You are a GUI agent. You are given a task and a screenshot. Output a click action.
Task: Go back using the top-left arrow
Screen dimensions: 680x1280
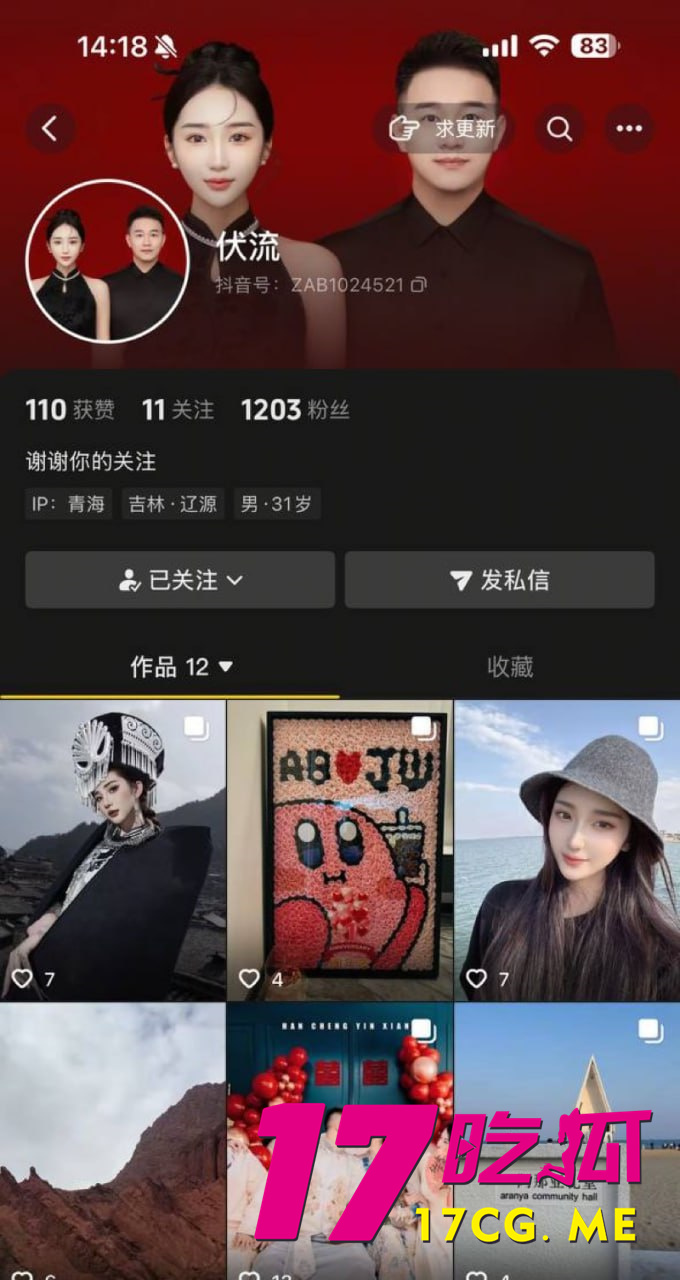click(50, 129)
